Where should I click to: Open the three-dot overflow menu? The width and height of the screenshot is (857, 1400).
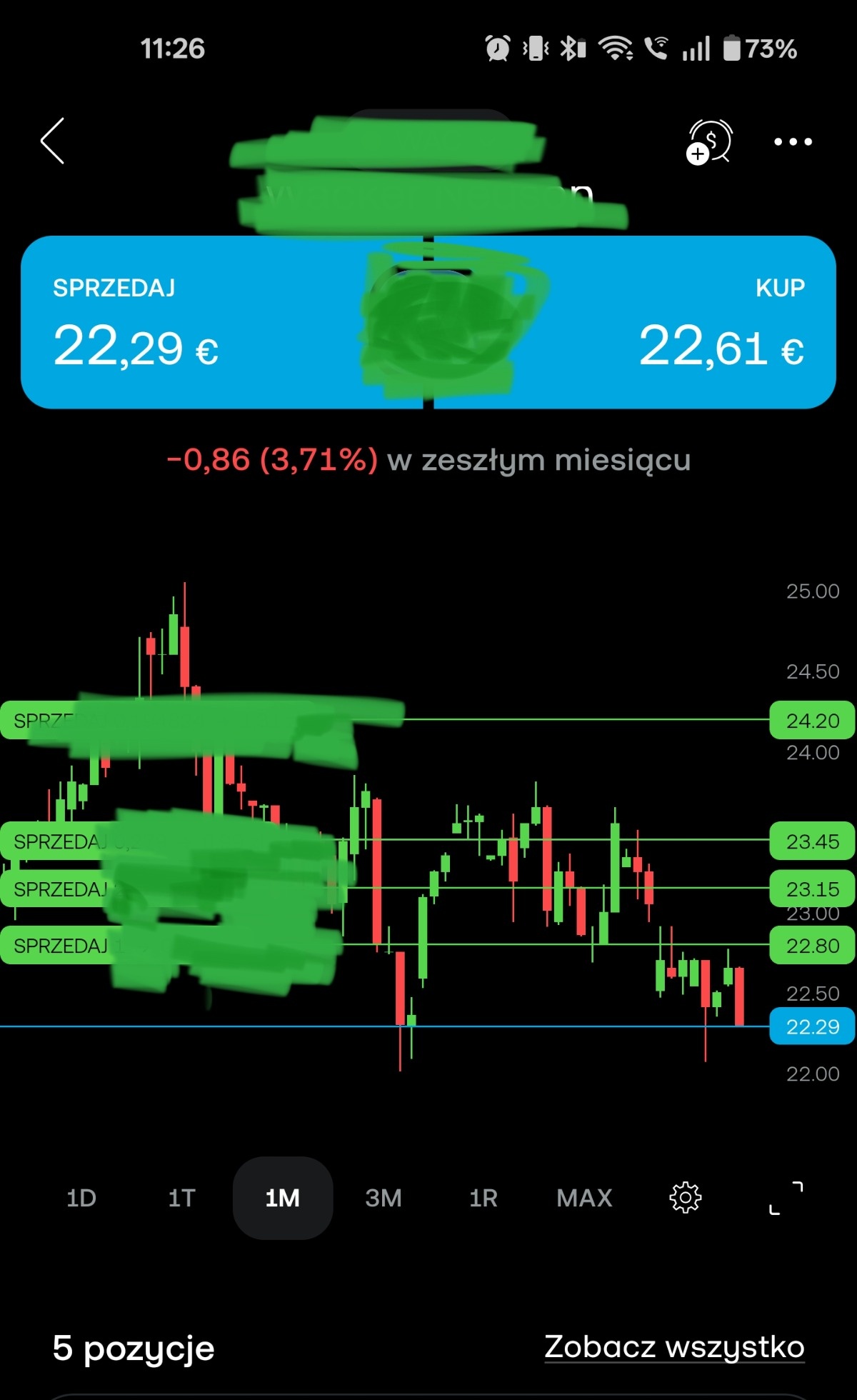pyautogui.click(x=793, y=141)
